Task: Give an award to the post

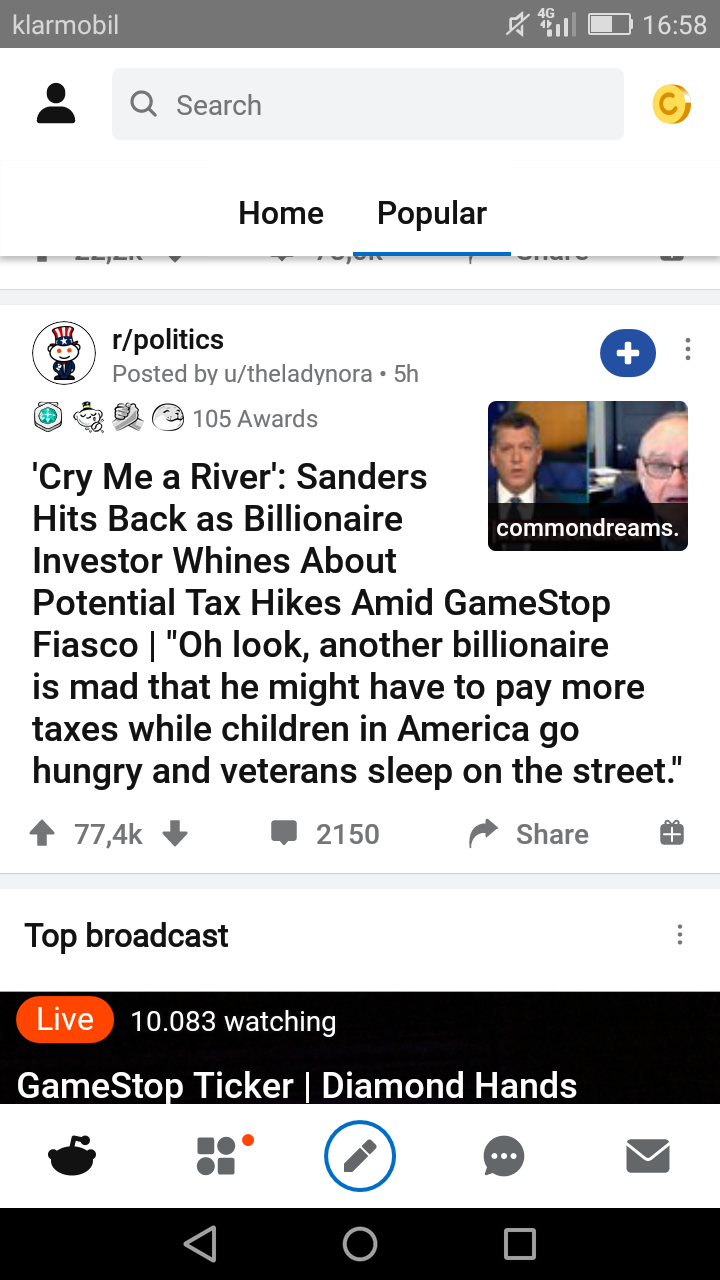Action: coord(672,833)
